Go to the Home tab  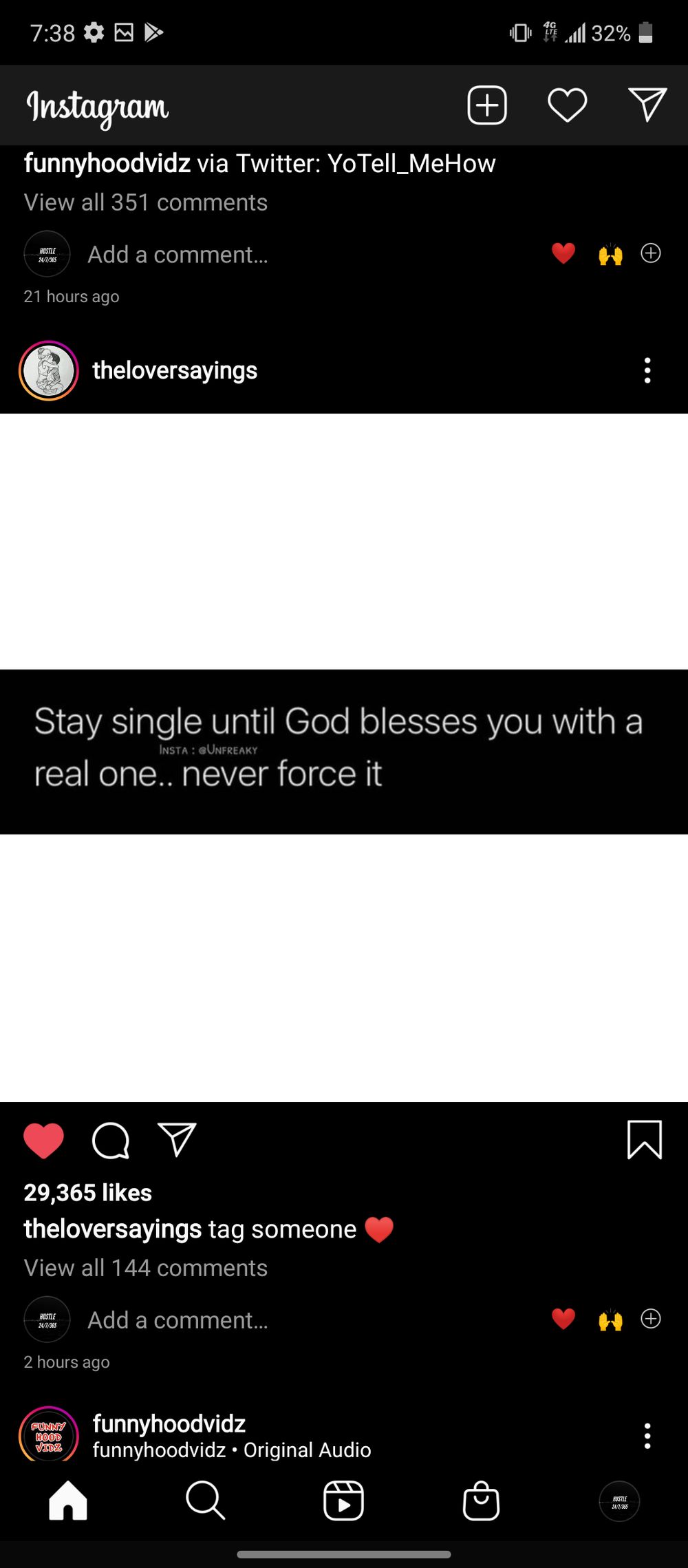(x=68, y=1501)
